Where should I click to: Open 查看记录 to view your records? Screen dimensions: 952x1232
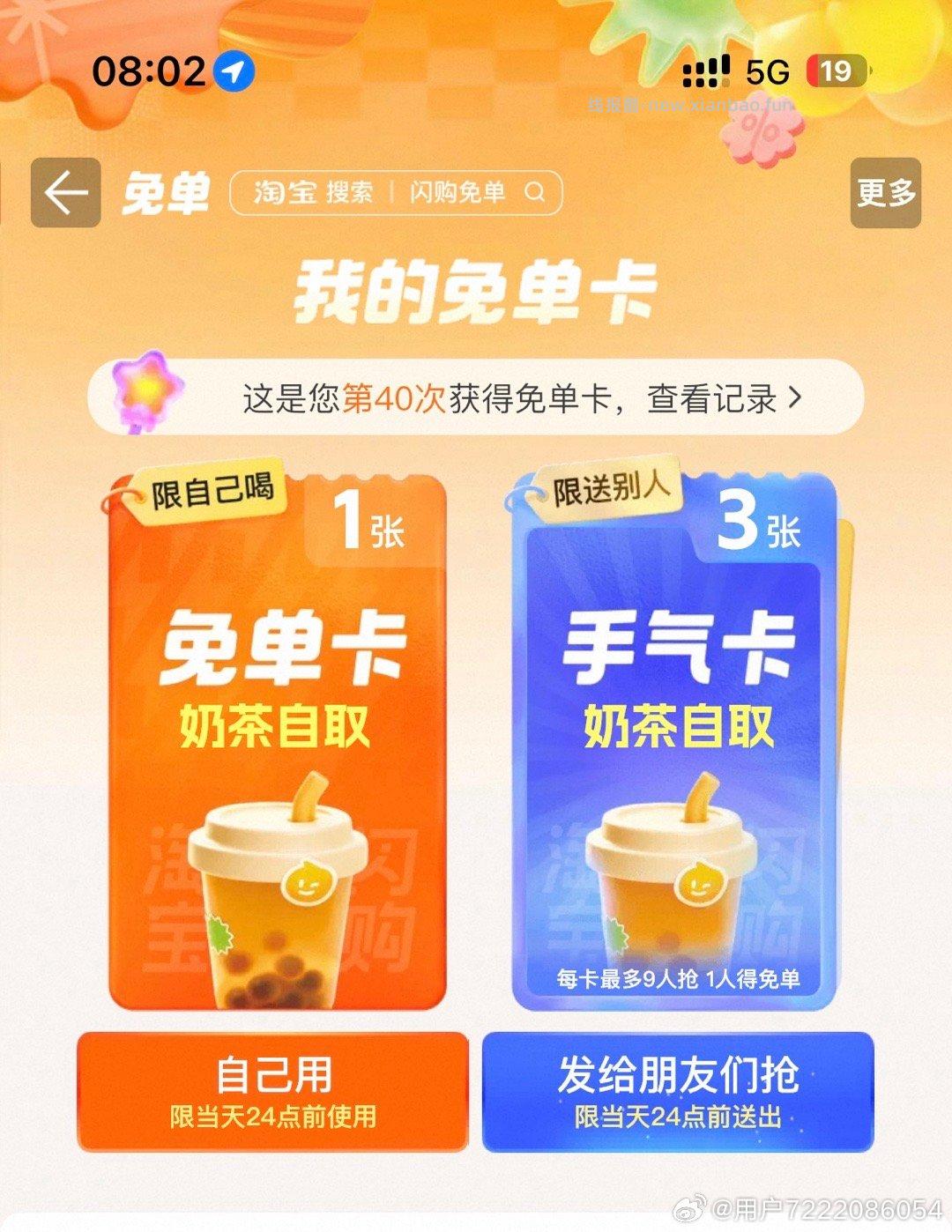(714, 397)
